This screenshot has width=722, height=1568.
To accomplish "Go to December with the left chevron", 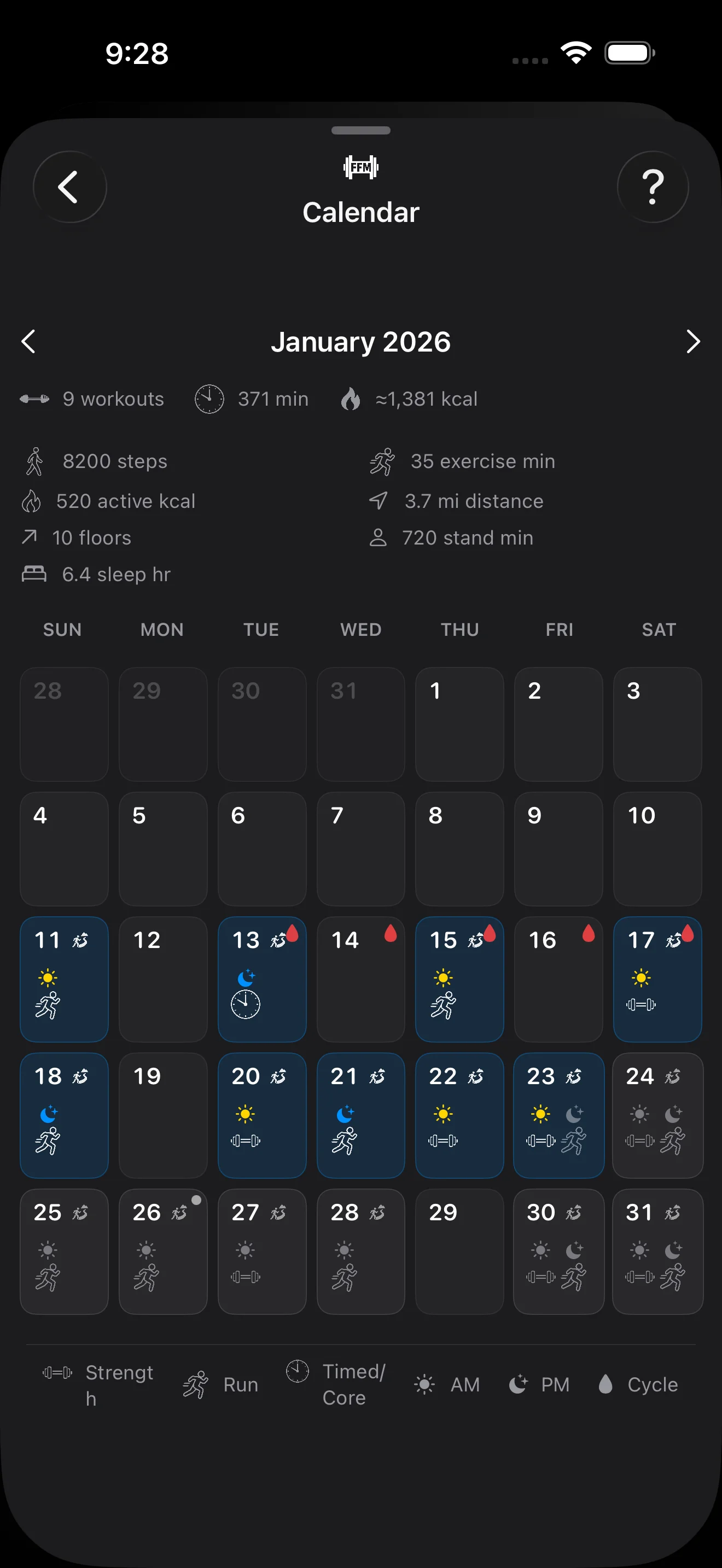I will 28,342.
